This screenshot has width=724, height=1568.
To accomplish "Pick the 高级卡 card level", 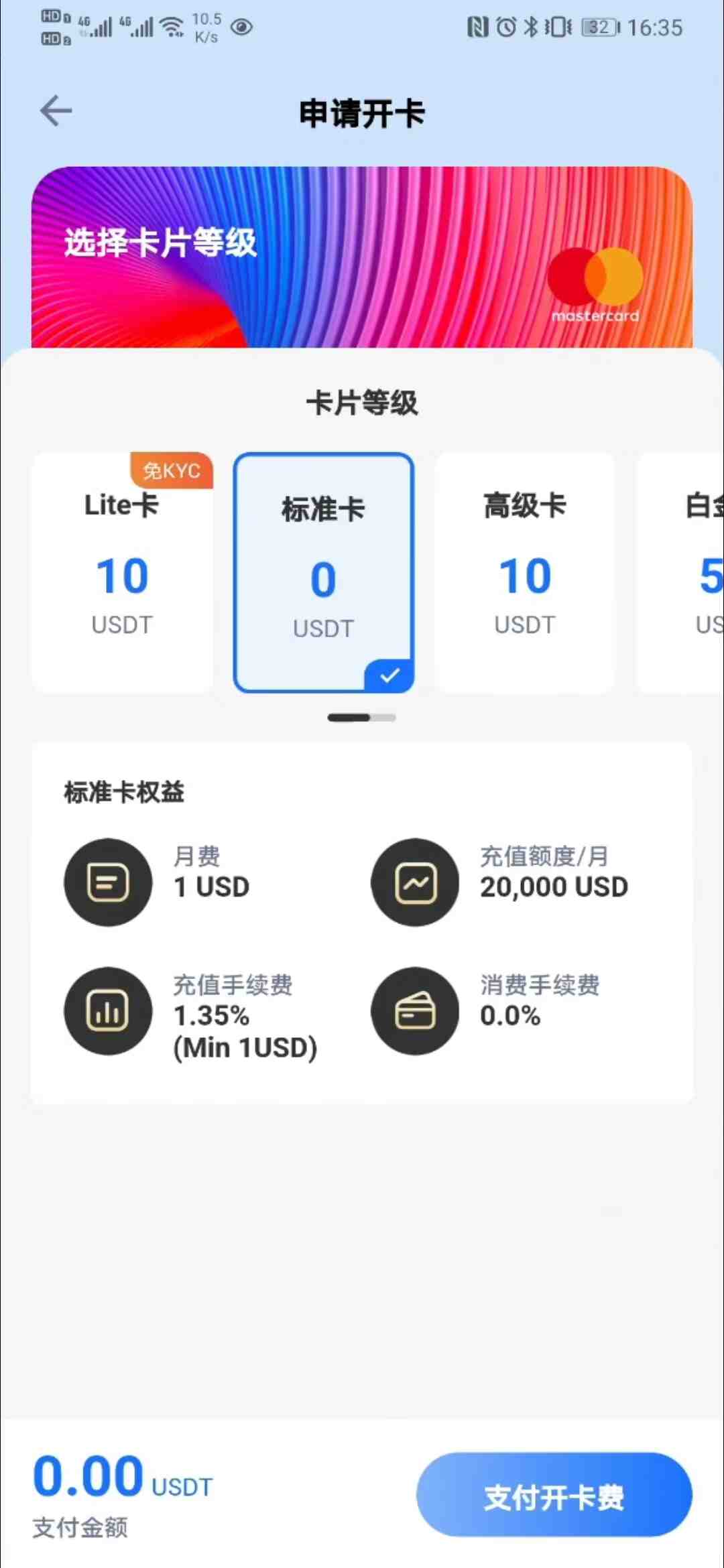I will point(524,573).
